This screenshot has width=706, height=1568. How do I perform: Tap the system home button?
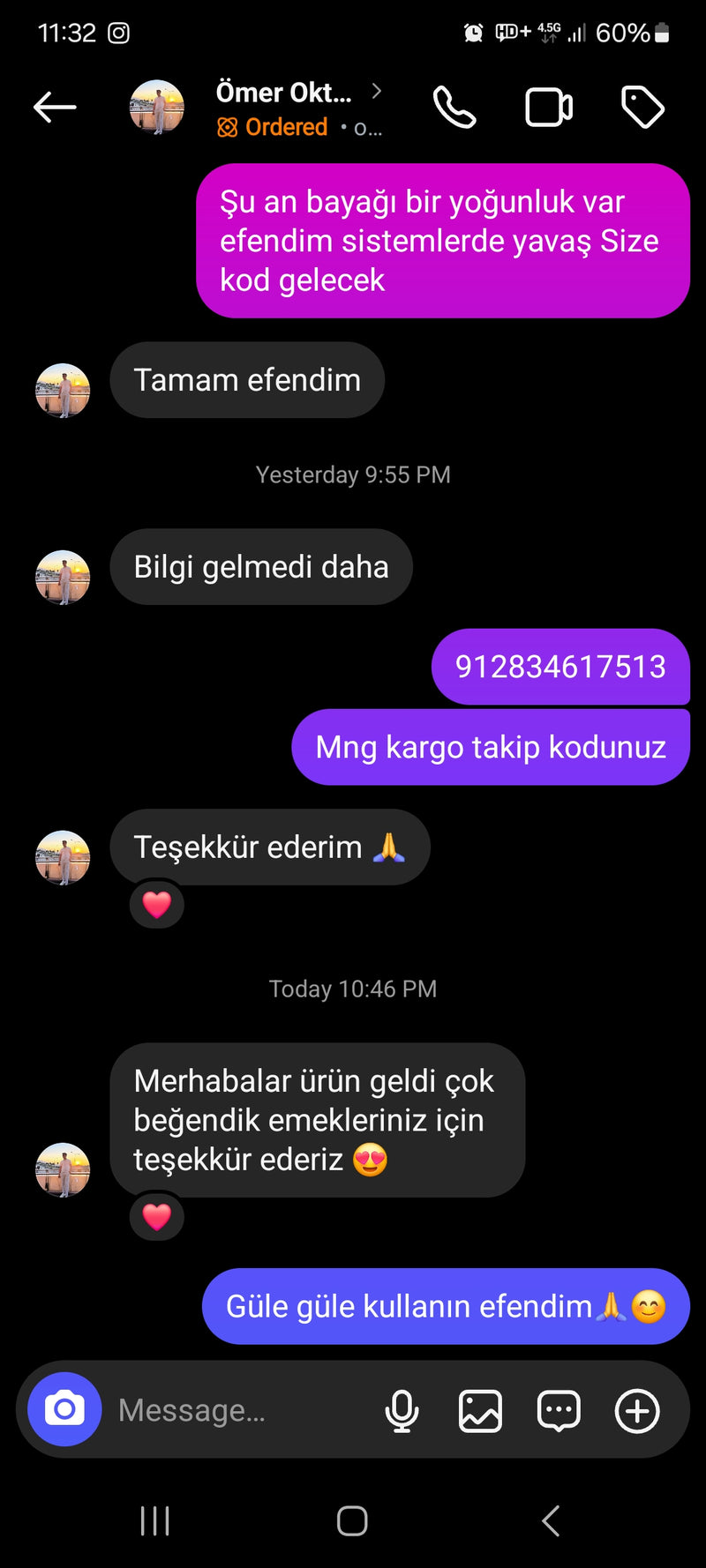(352, 1520)
